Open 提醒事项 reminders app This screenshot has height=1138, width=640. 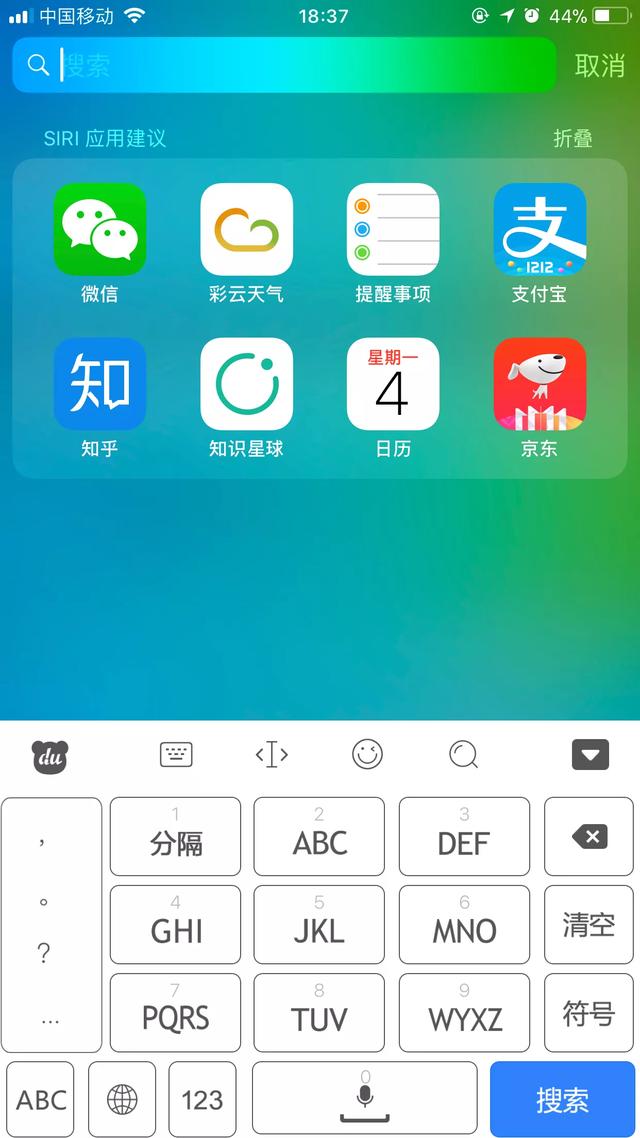point(393,229)
